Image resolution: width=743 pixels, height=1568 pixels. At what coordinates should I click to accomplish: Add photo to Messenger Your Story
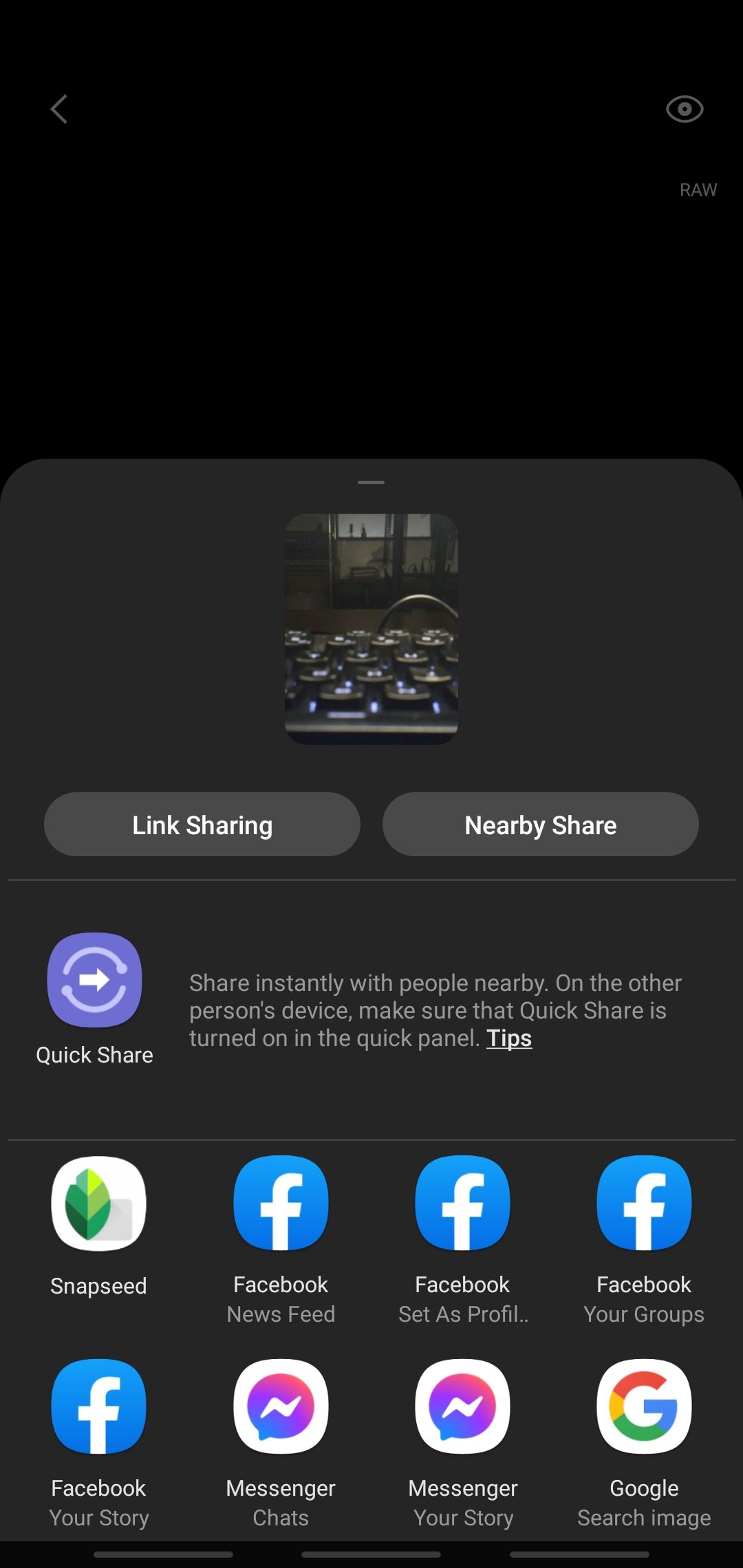pos(462,1406)
